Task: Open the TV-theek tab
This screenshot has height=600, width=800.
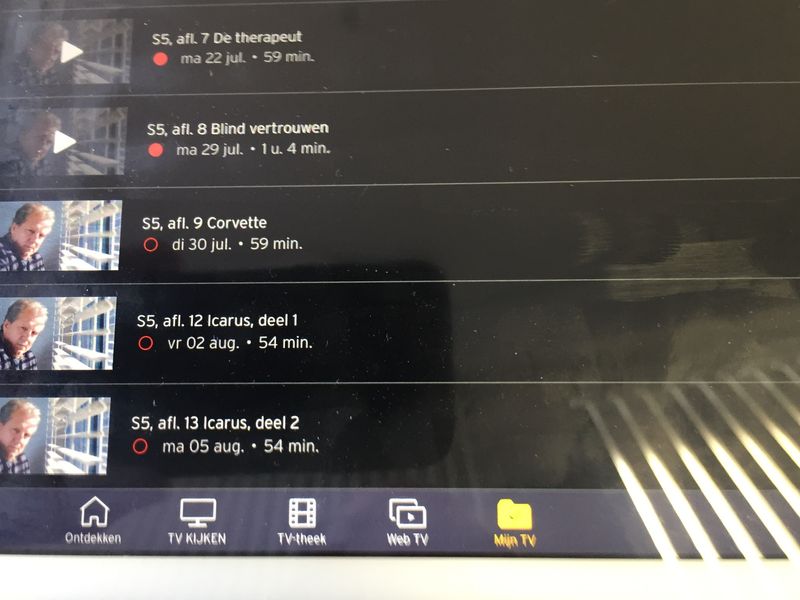Action: coord(301,522)
